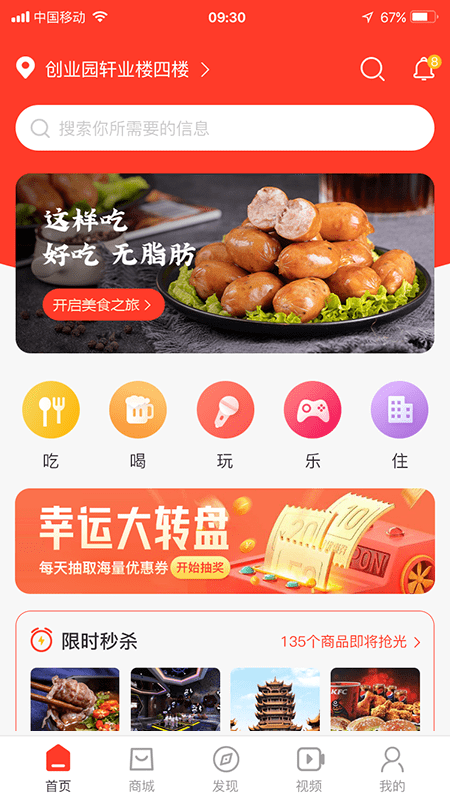Viewport: 450px width, 800px height.
Task: Go to the 首页 tab
Action: (x=58, y=769)
